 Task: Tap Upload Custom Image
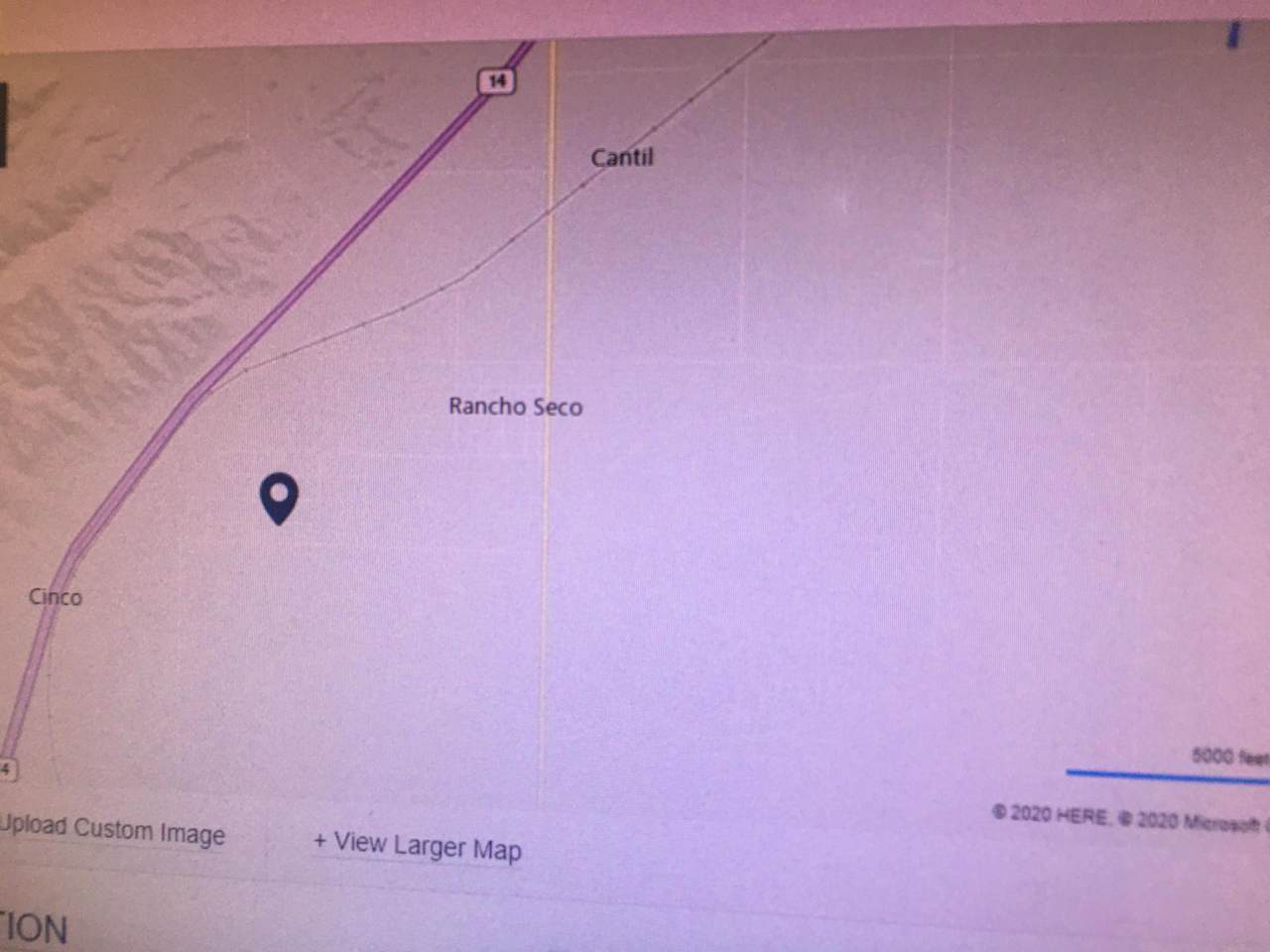point(112,830)
